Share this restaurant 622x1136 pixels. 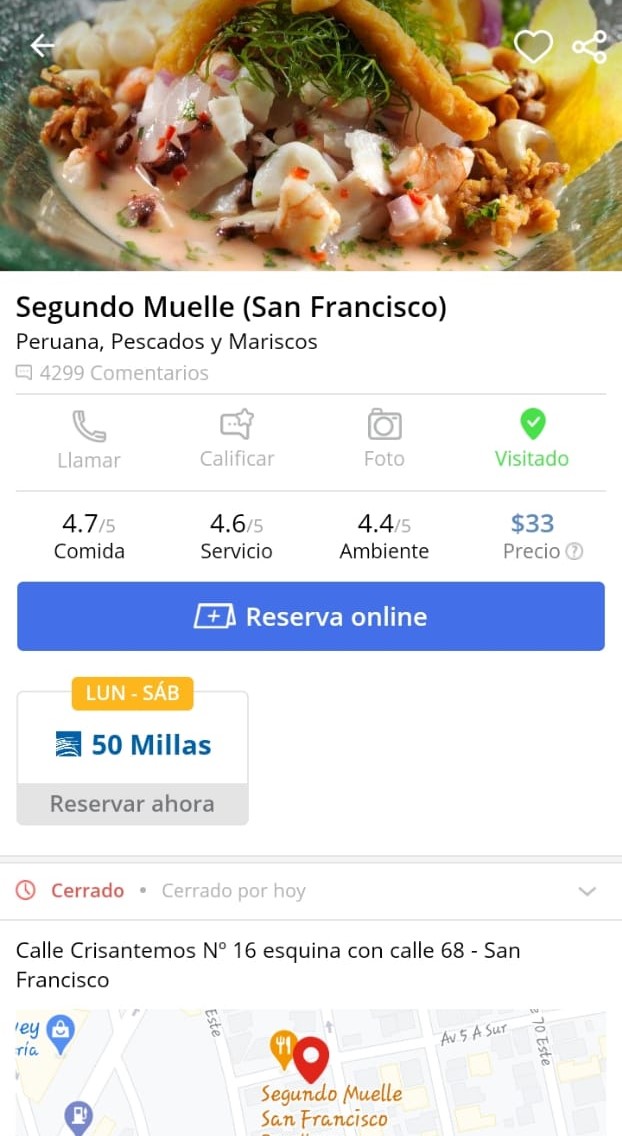coord(589,47)
